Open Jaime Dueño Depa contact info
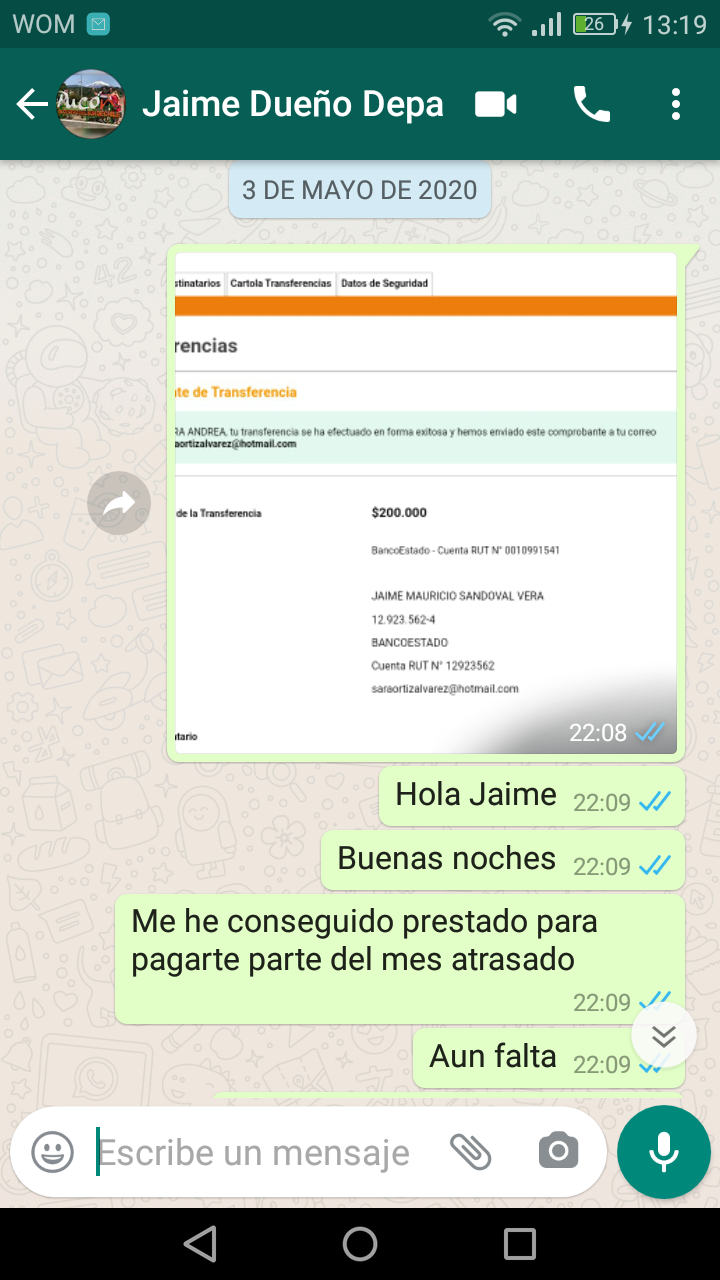720x1280 pixels. (293, 104)
